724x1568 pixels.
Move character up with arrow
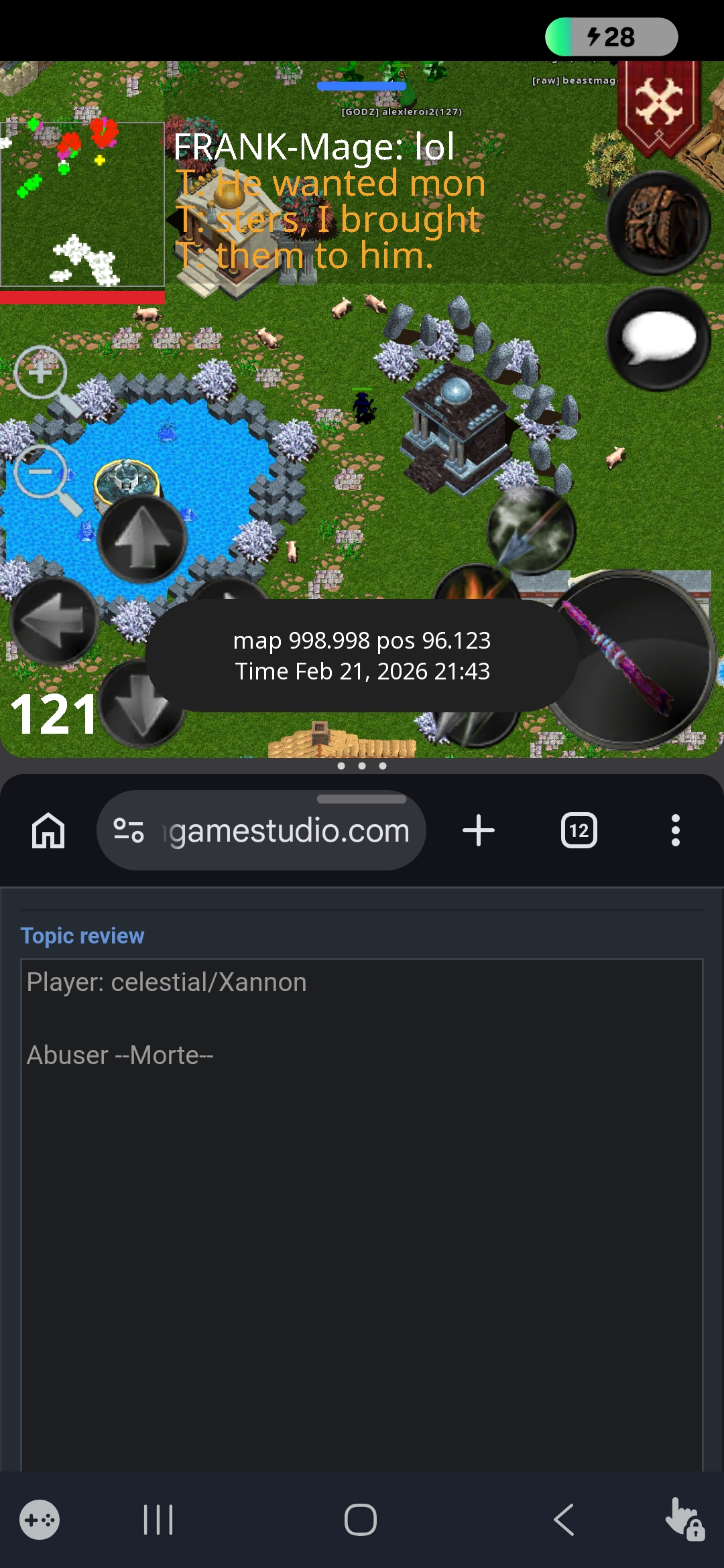point(141,539)
